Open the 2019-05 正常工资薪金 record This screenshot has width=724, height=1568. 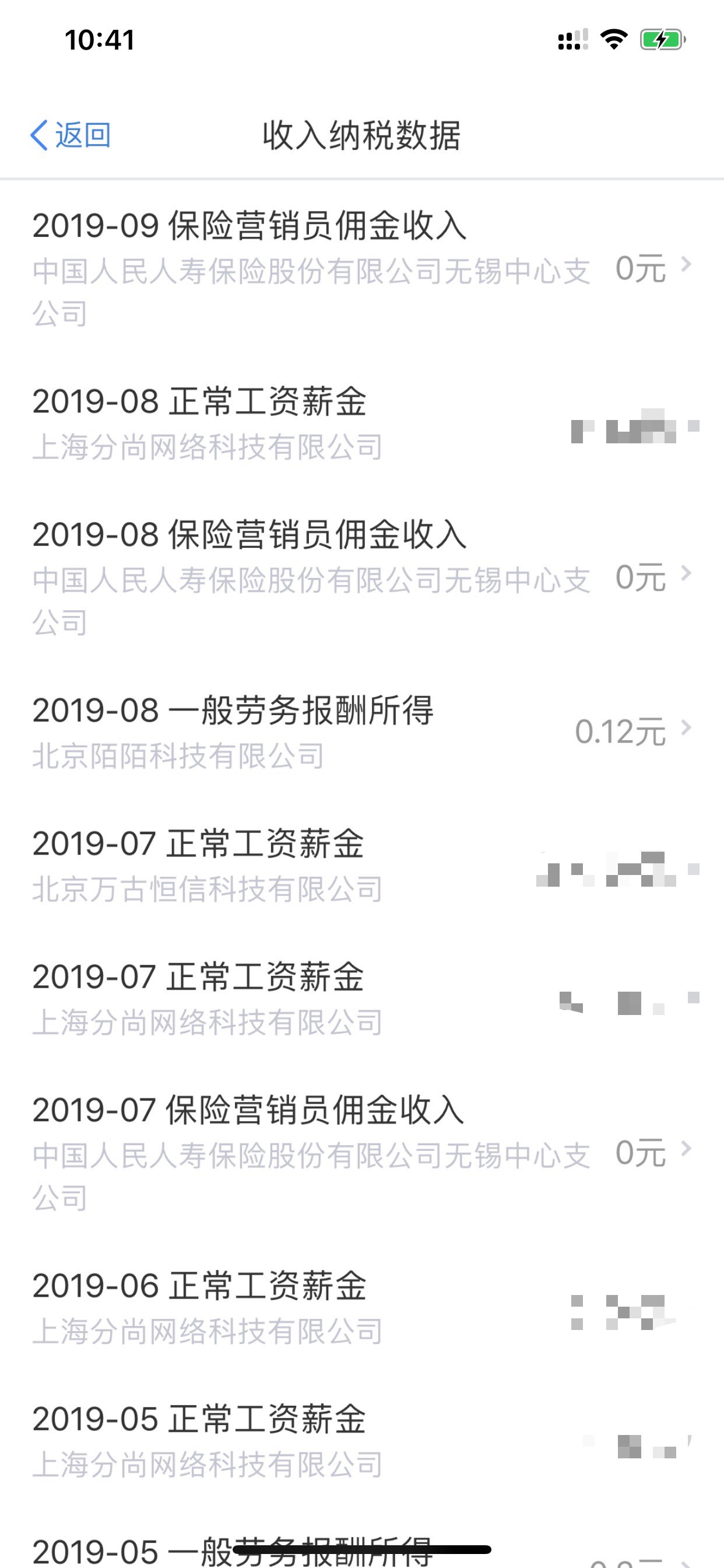tap(362, 1441)
